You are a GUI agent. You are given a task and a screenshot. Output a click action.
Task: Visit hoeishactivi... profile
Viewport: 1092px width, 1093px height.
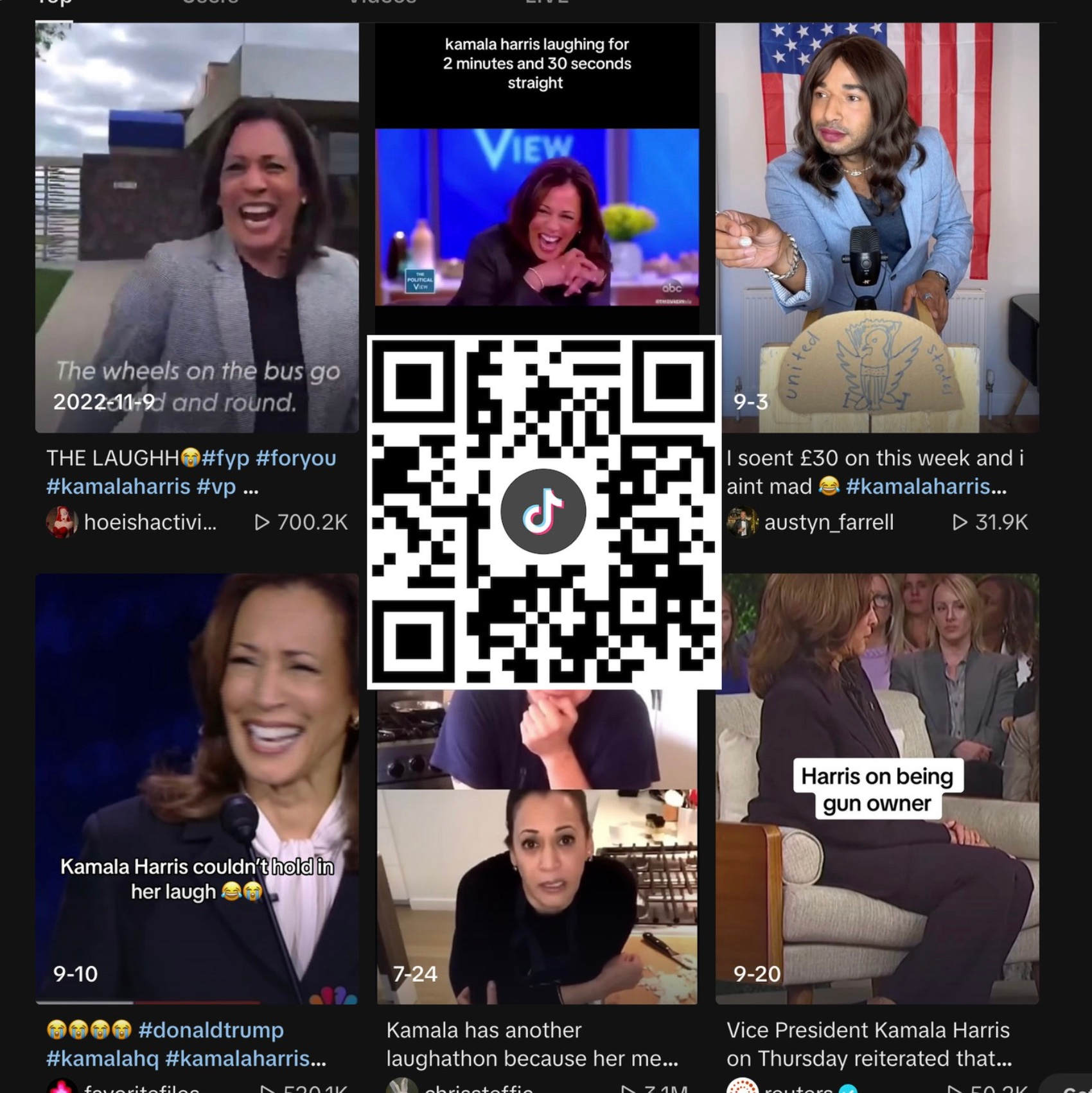pos(150,523)
